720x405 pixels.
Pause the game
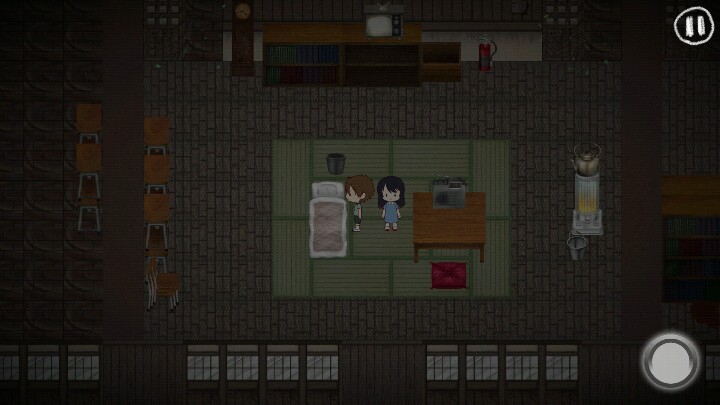[x=692, y=25]
